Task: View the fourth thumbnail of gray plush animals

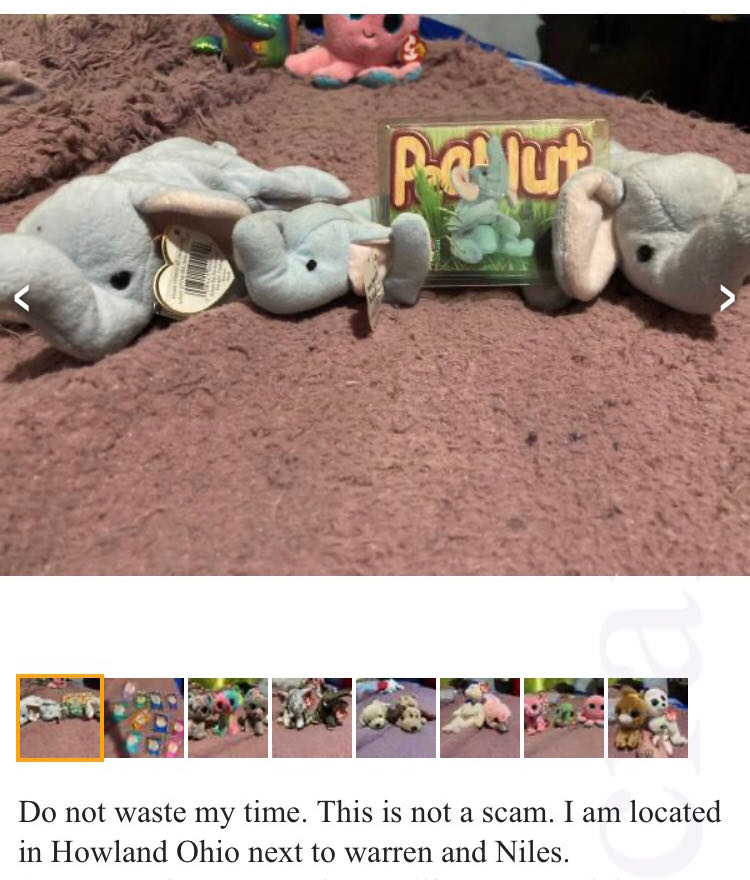Action: 312,718
